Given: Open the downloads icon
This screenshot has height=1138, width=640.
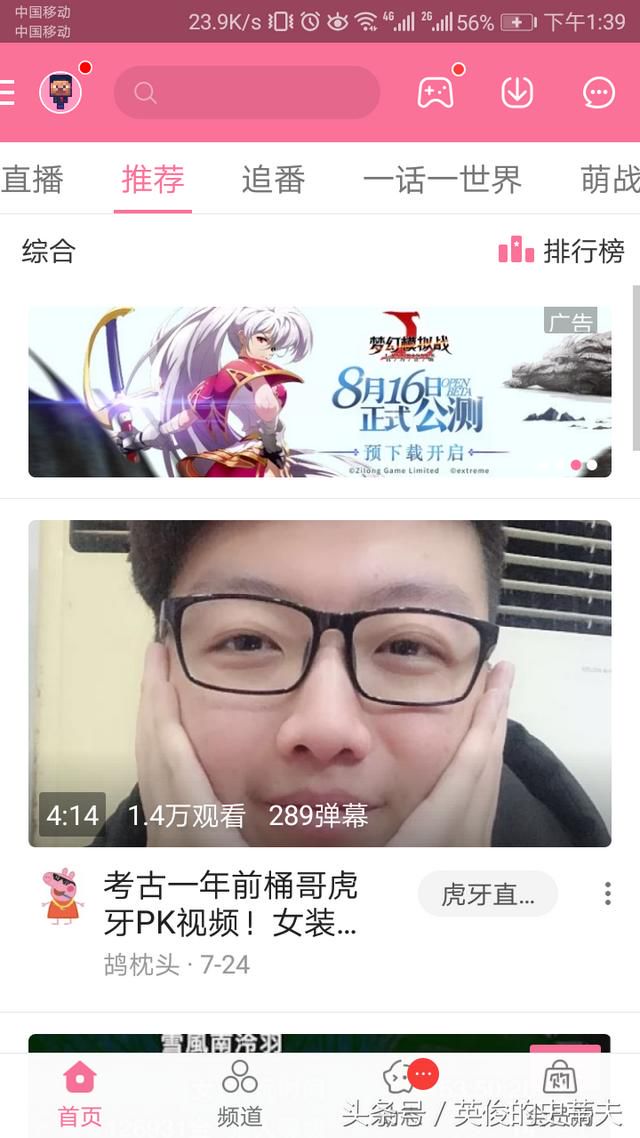Looking at the screenshot, I should click(x=517, y=92).
